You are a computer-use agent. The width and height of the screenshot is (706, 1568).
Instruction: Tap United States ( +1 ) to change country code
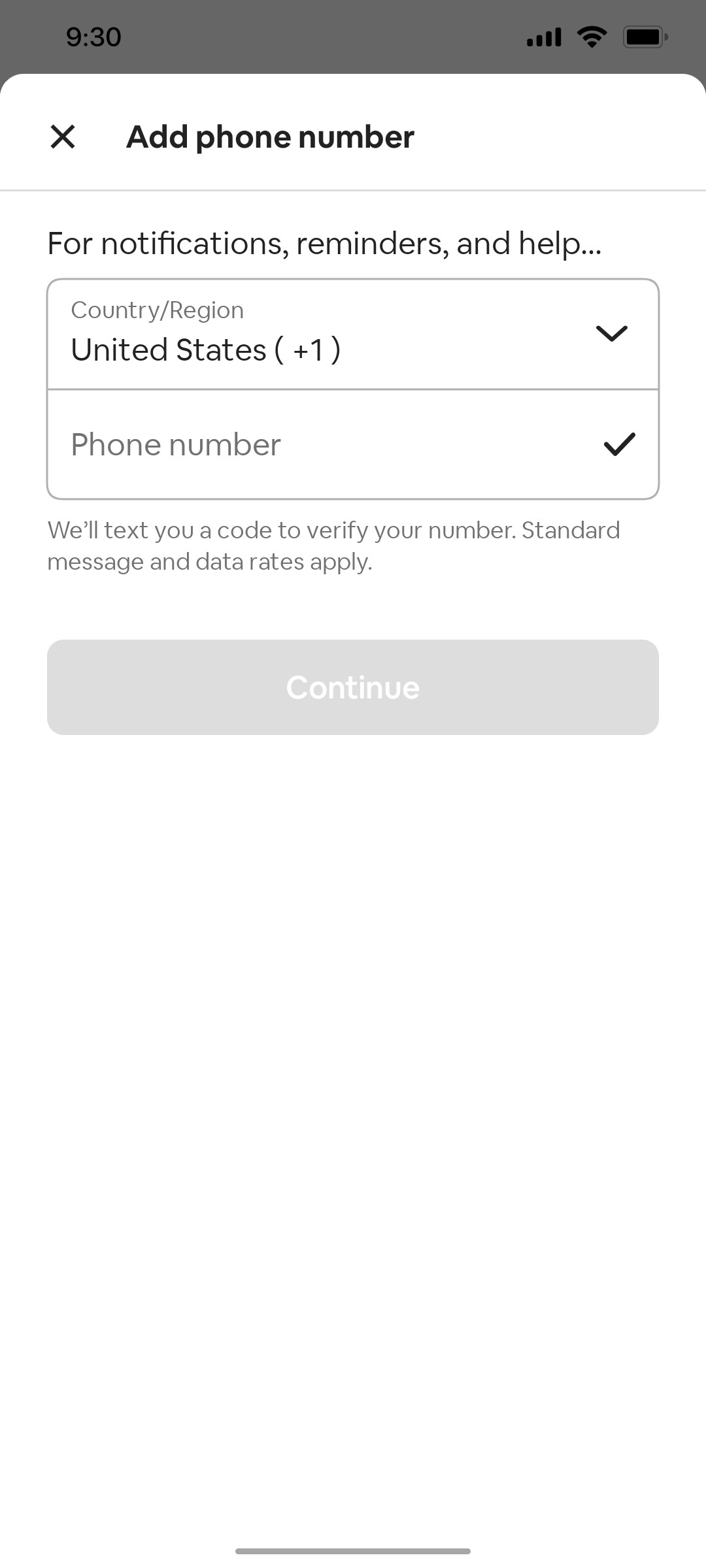pos(205,350)
